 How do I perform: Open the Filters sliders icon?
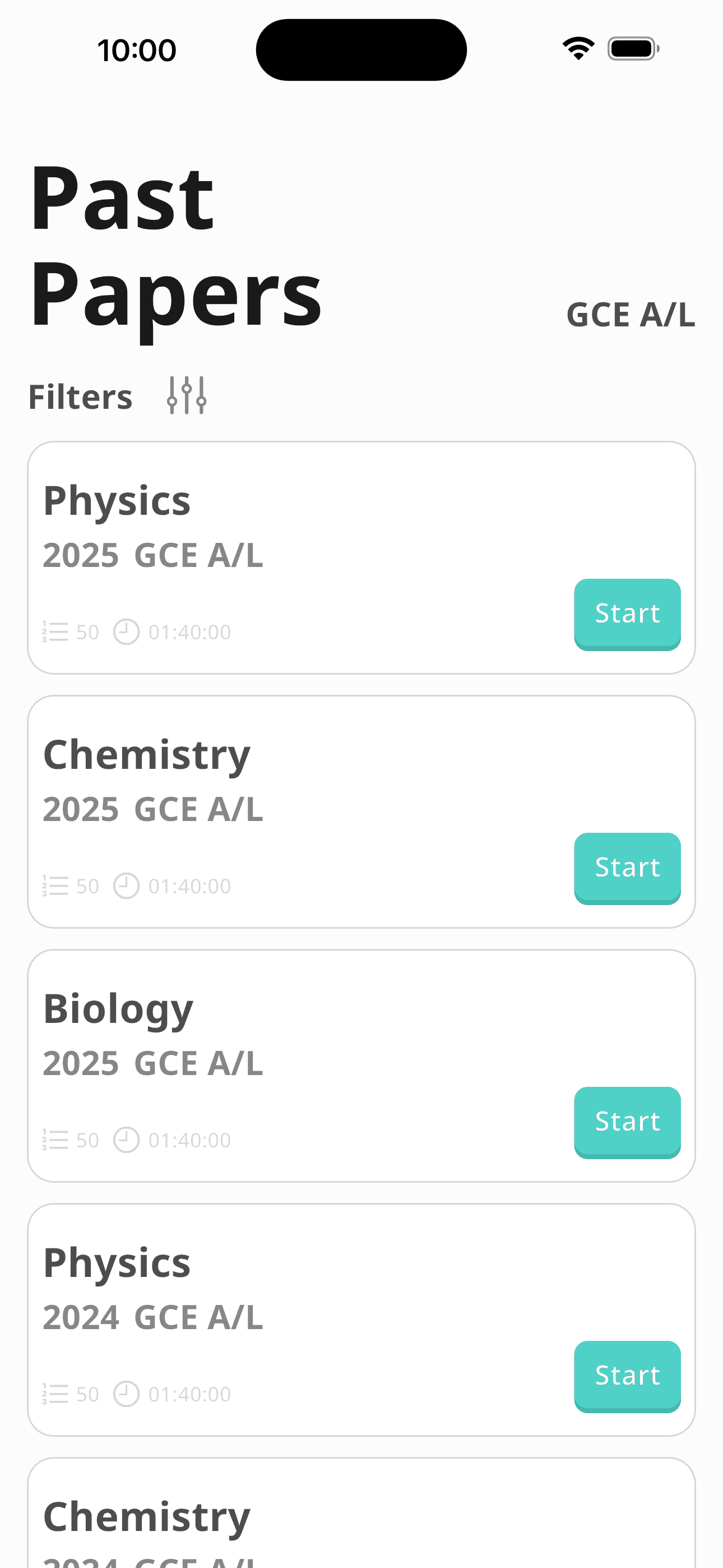click(x=187, y=396)
